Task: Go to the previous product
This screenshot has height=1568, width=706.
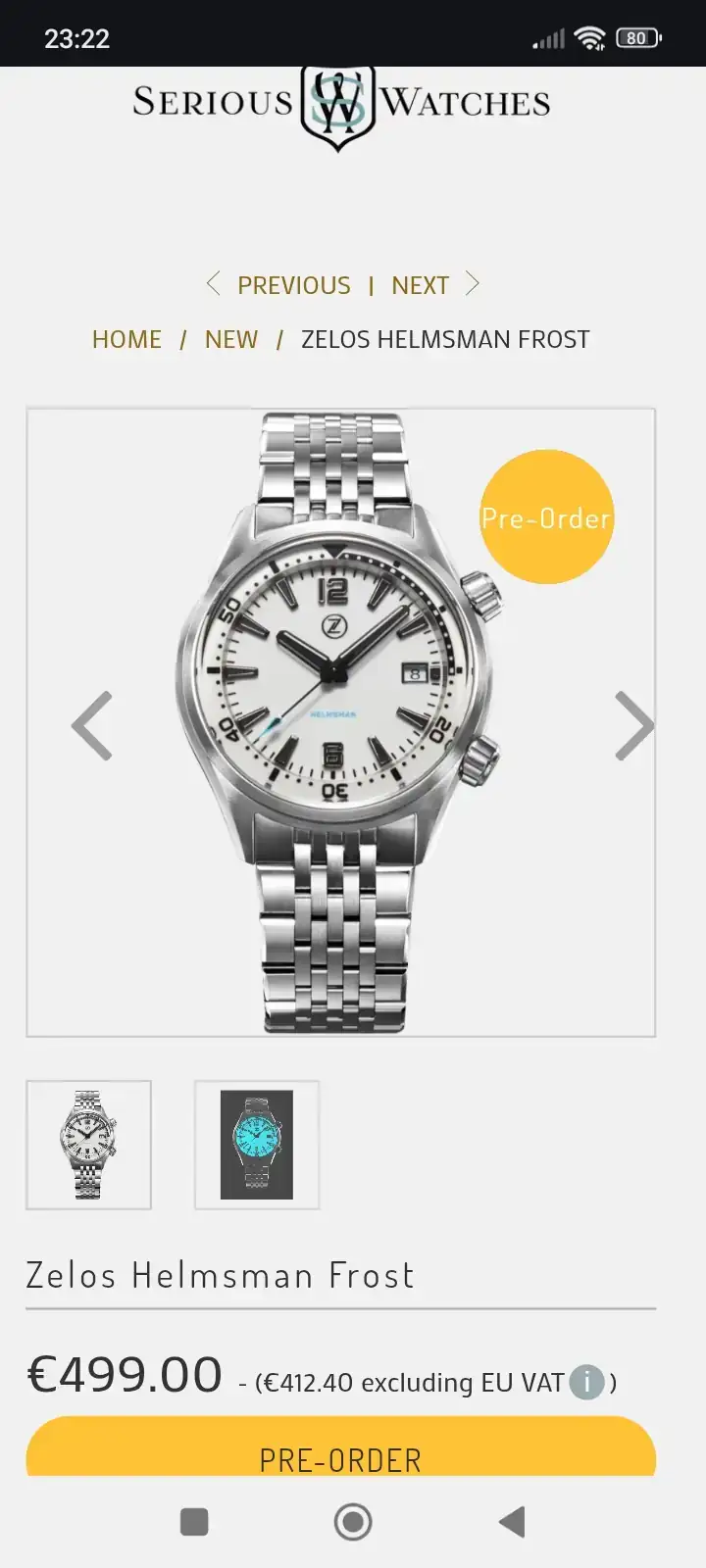Action: (279, 285)
